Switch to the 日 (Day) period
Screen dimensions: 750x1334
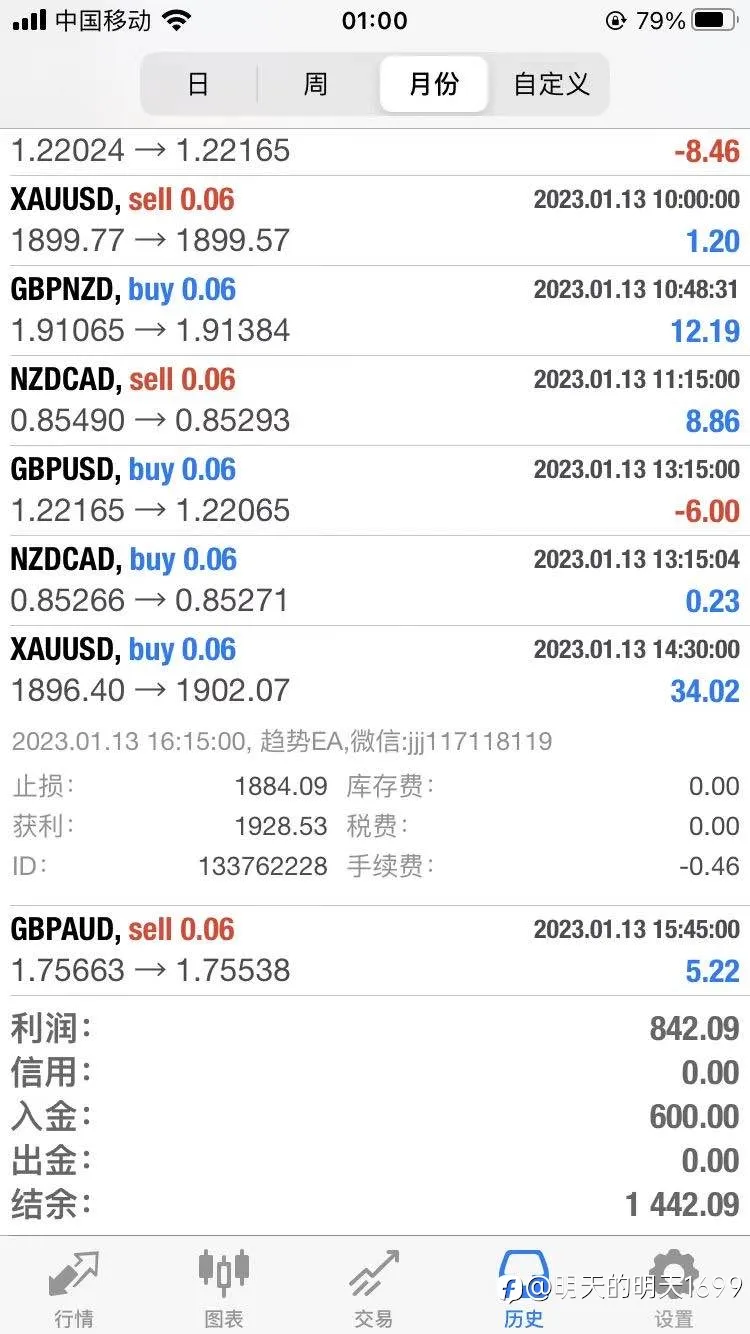[x=198, y=84]
